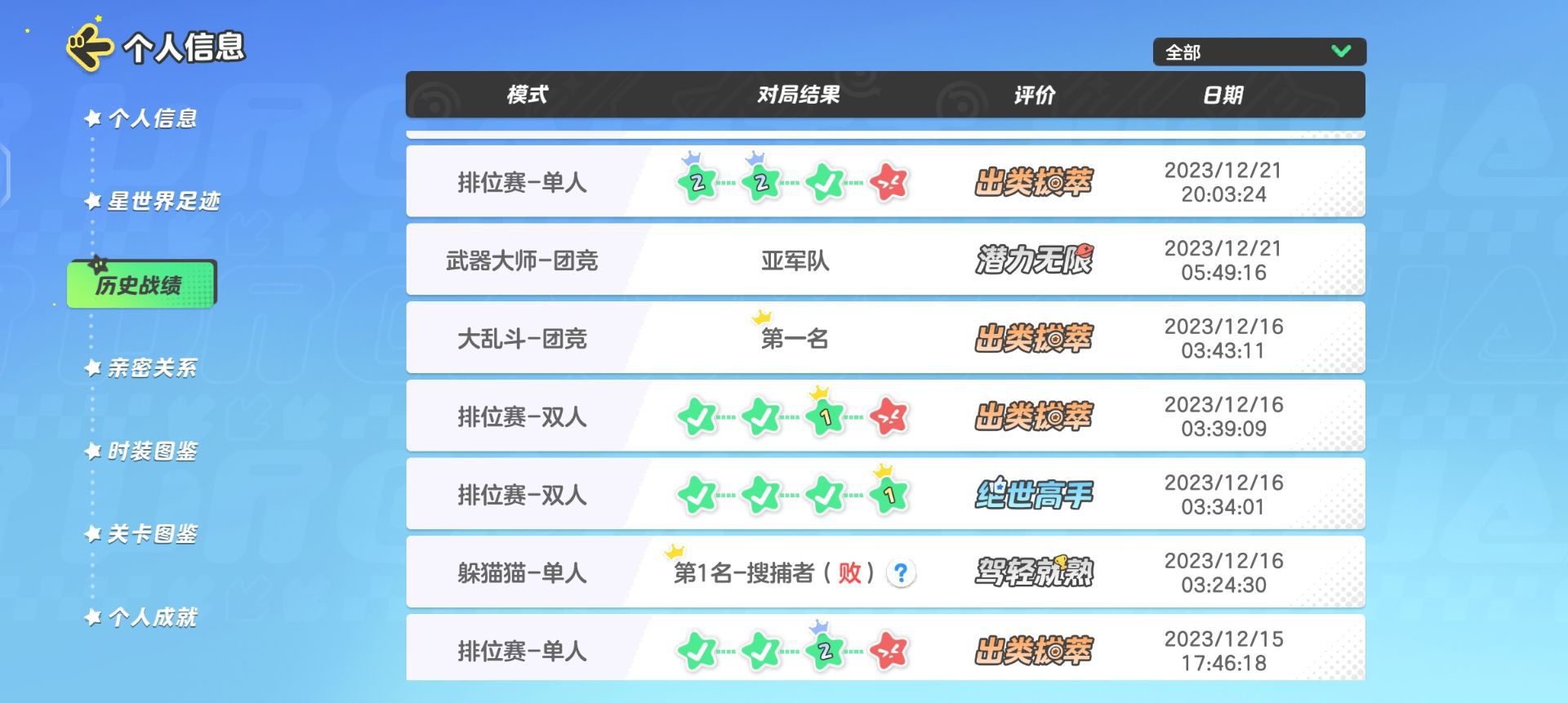Viewport: 1568px width, 703px height.
Task: Open the 排位赛-单人 match from 2023/12/21
Action: tap(884, 181)
